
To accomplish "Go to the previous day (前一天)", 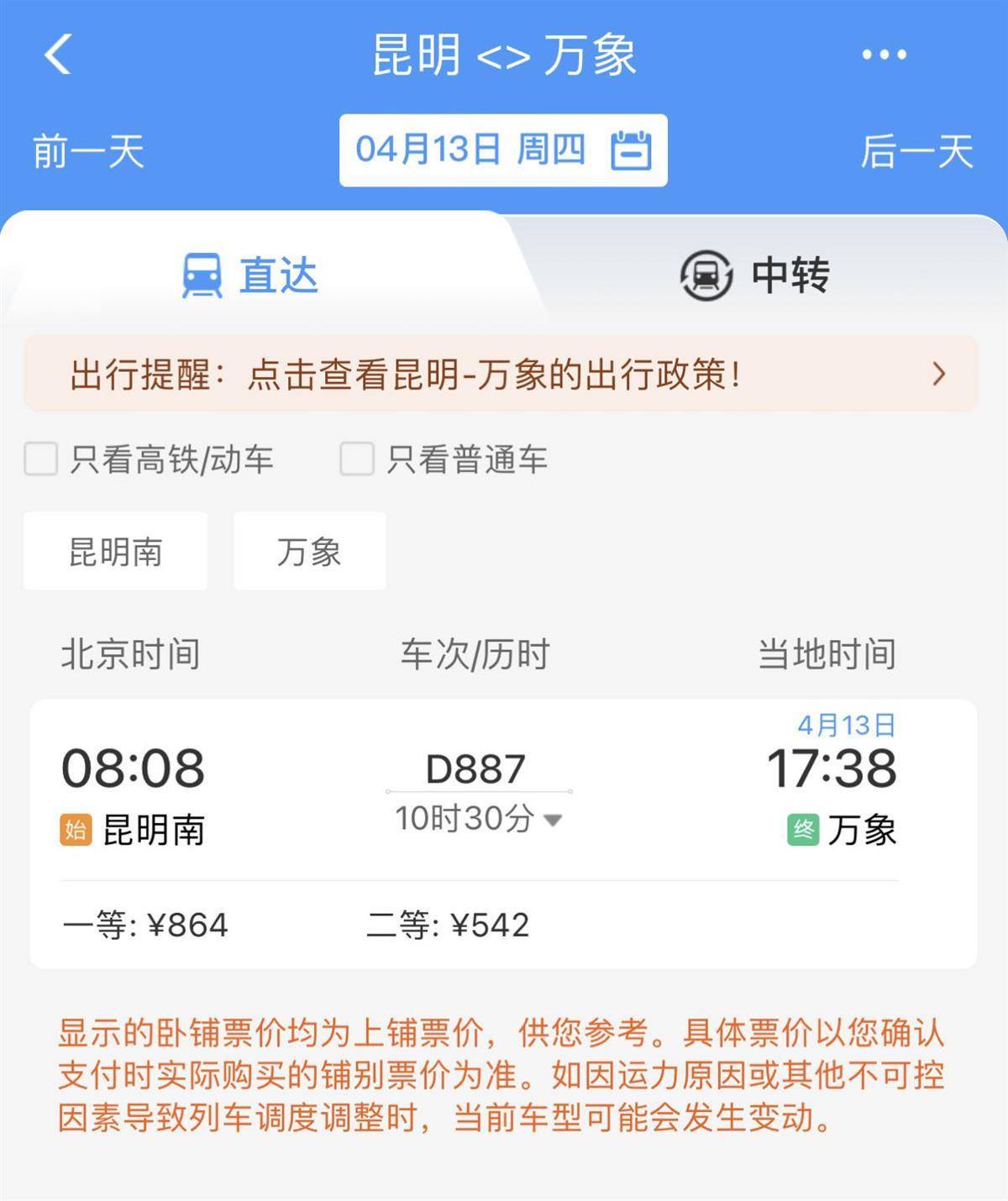I will pyautogui.click(x=88, y=152).
